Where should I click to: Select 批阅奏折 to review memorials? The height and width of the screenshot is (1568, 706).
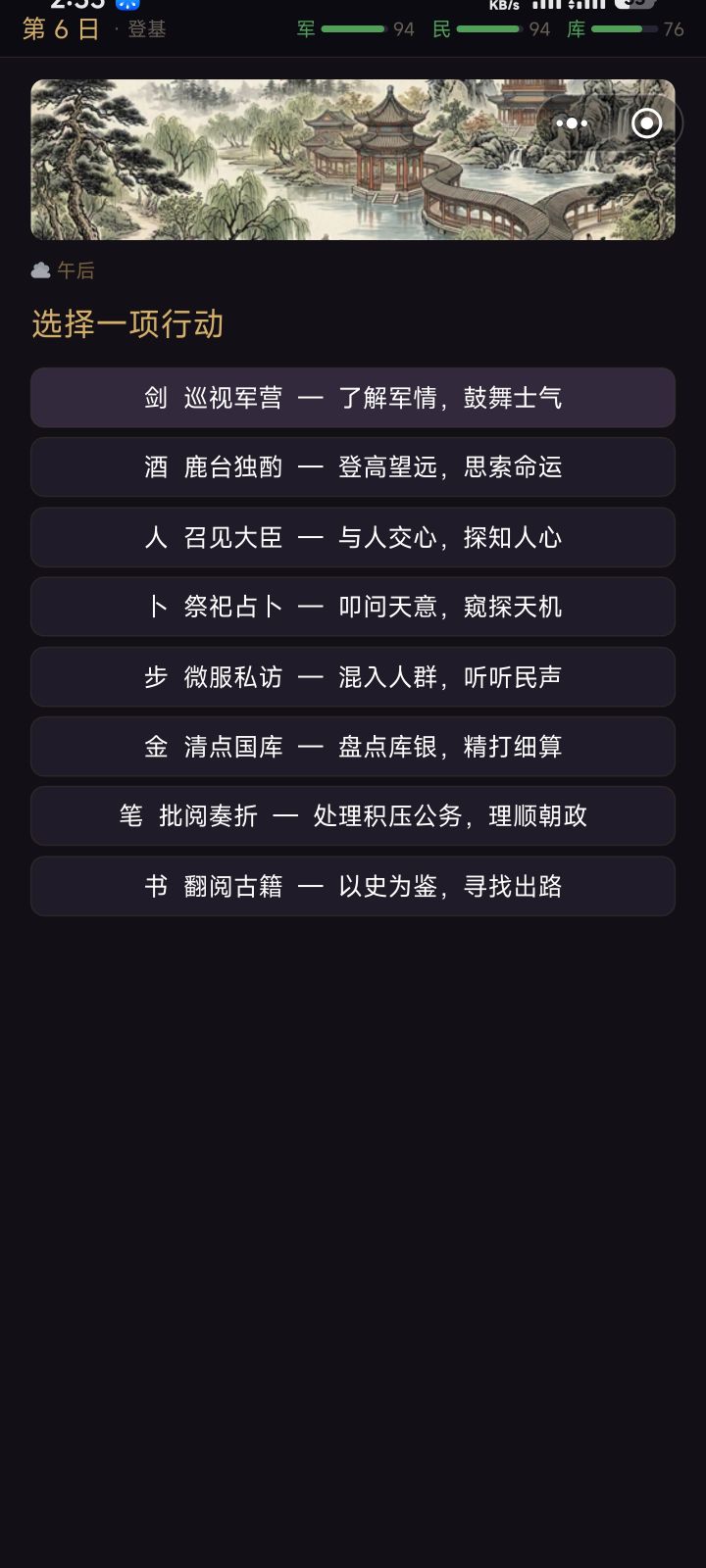(x=353, y=815)
